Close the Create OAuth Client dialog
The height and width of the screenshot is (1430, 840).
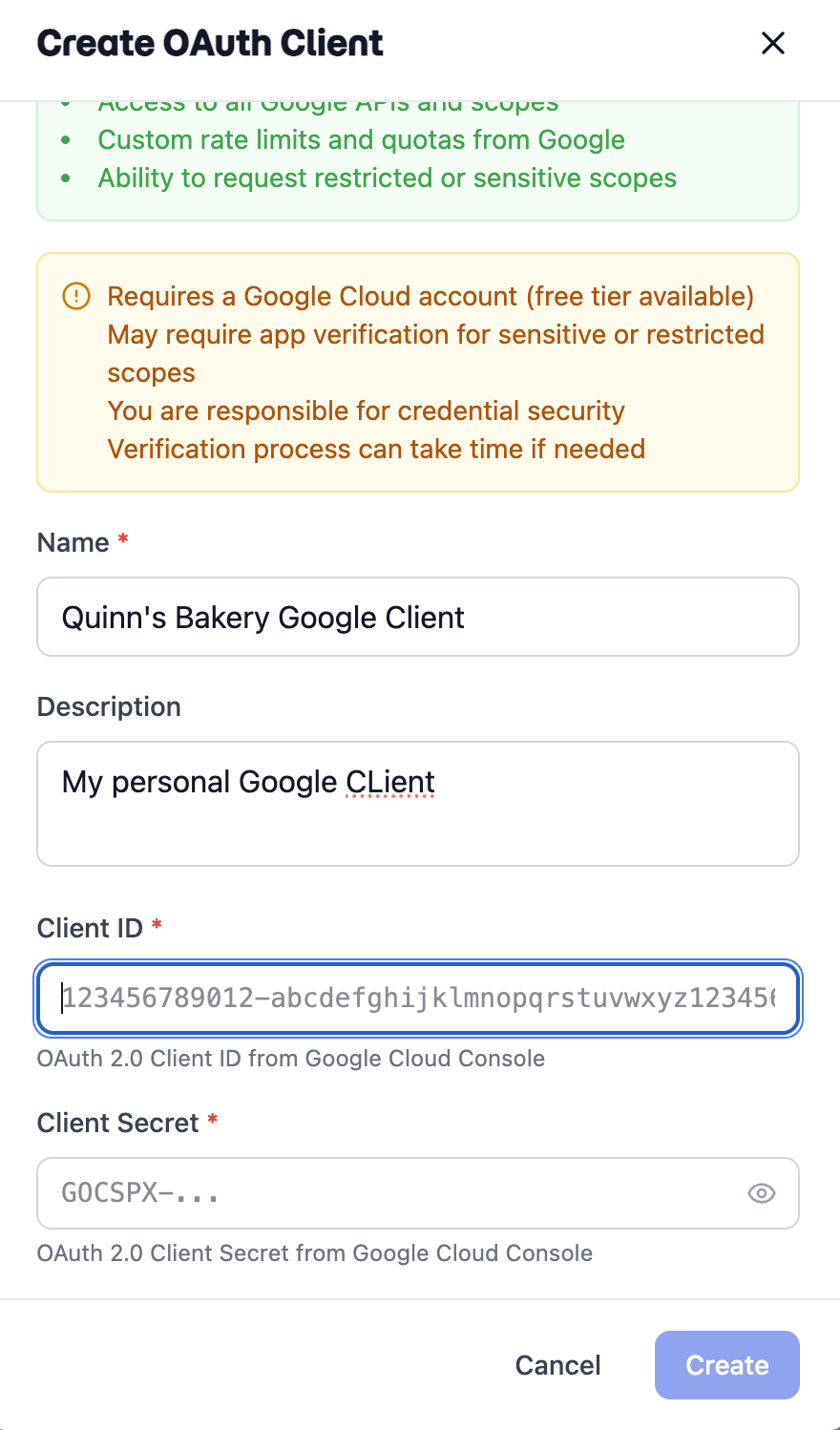[772, 43]
